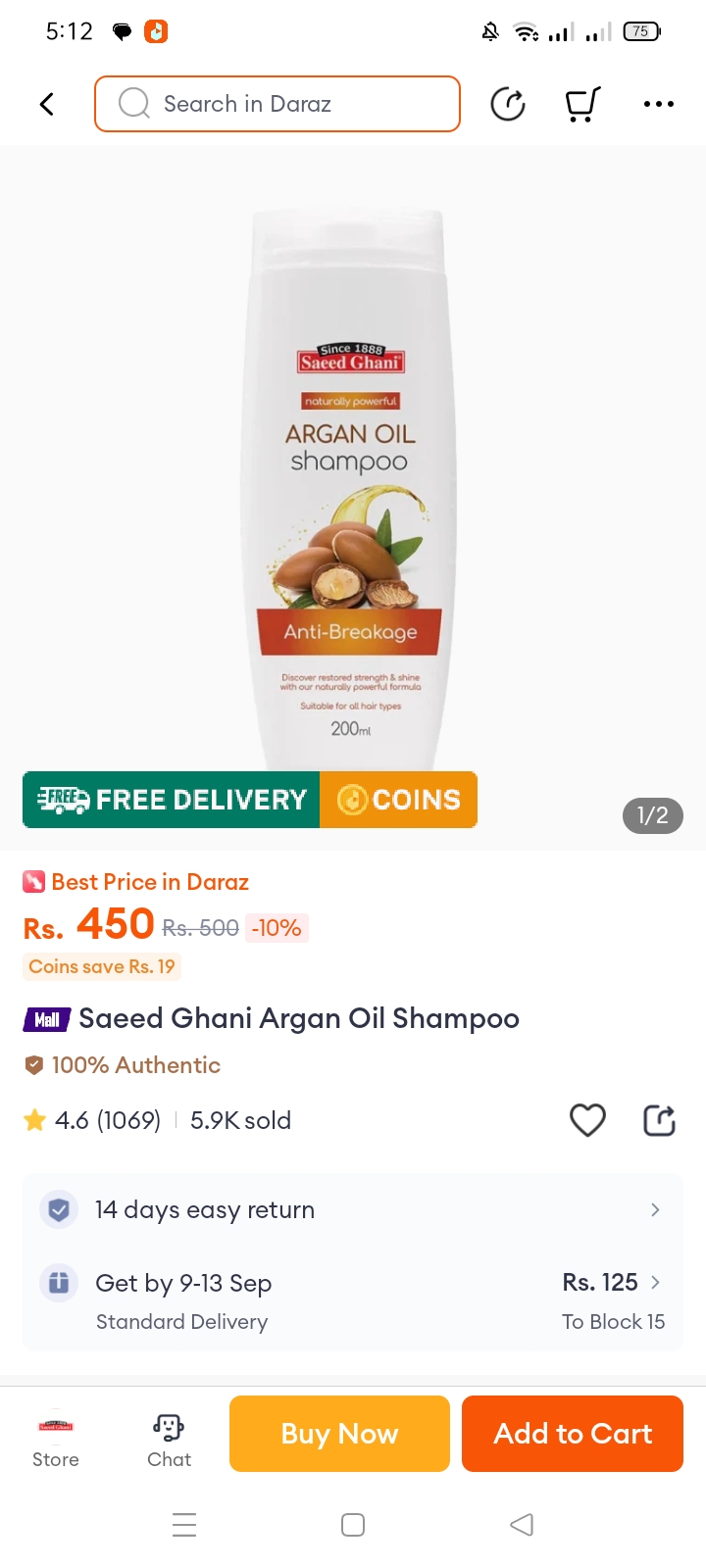Go to system home screen
This screenshot has width=706, height=1568.
click(x=353, y=1525)
